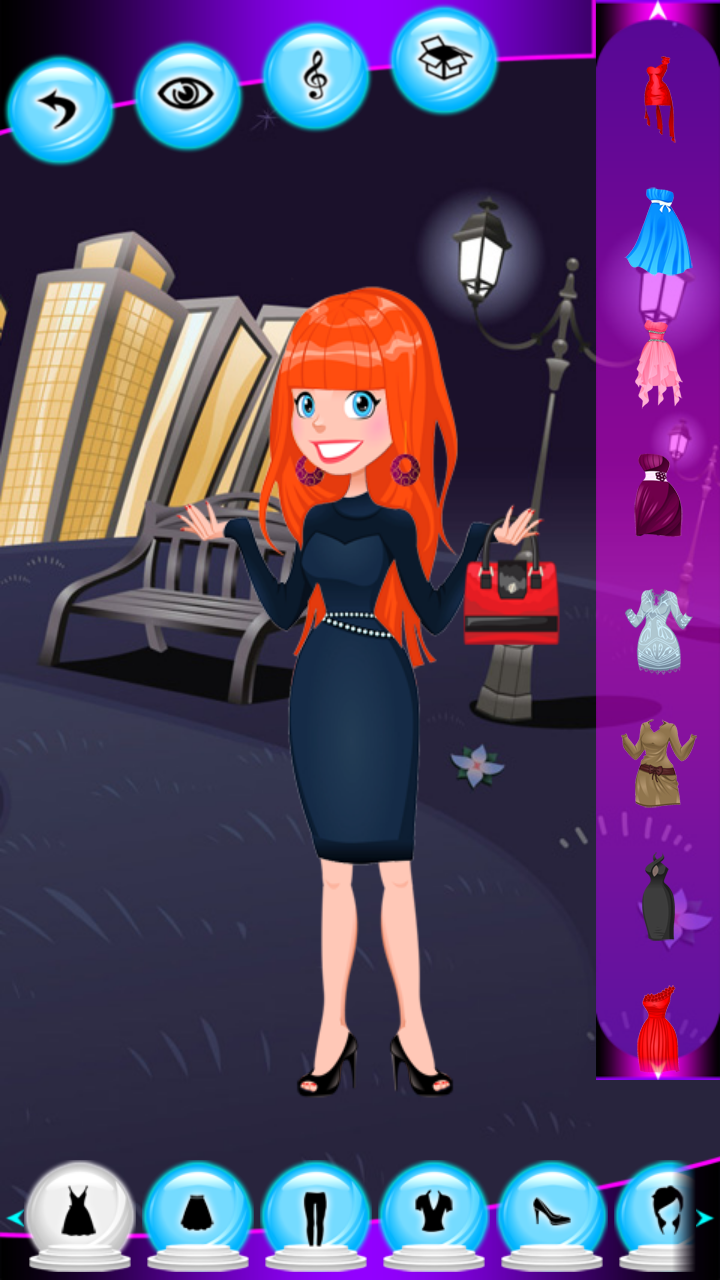Viewport: 720px width, 1280px height.
Task: Select the black halter dress
Action: [658, 897]
